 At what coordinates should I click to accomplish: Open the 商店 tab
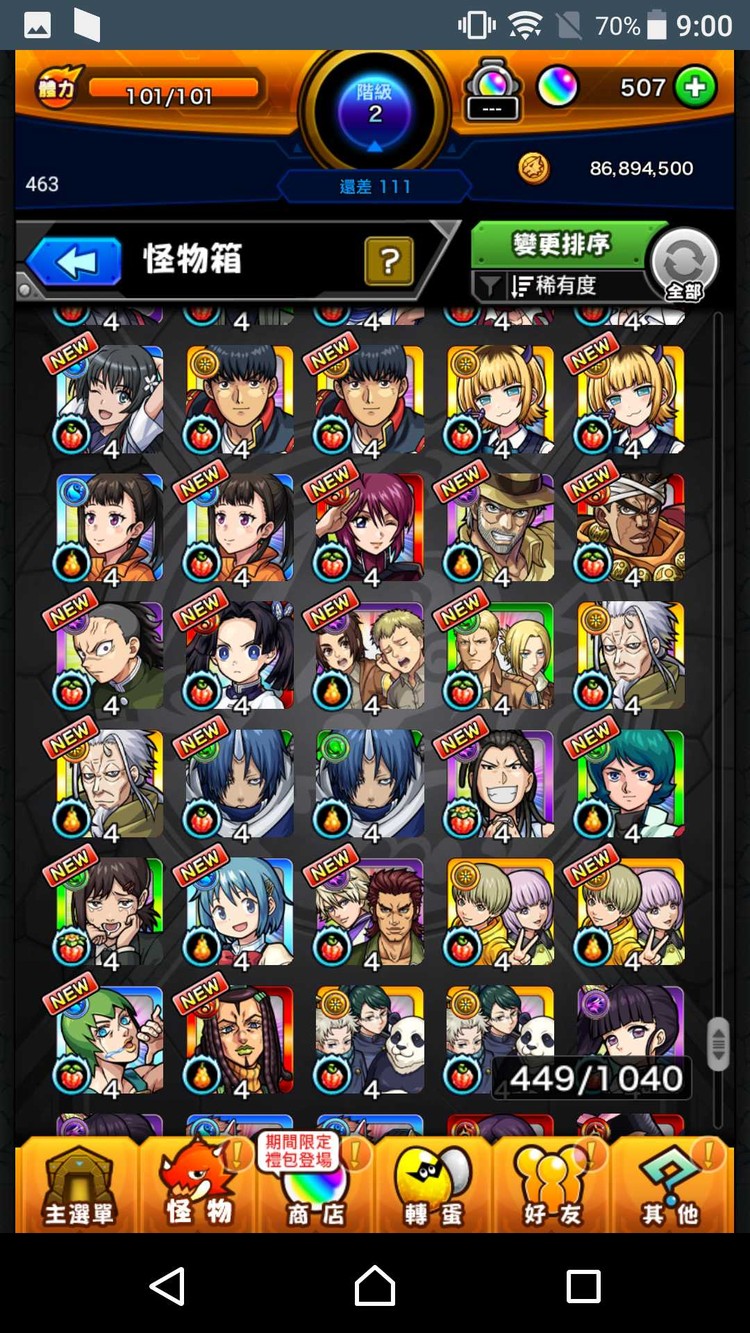point(315,1185)
